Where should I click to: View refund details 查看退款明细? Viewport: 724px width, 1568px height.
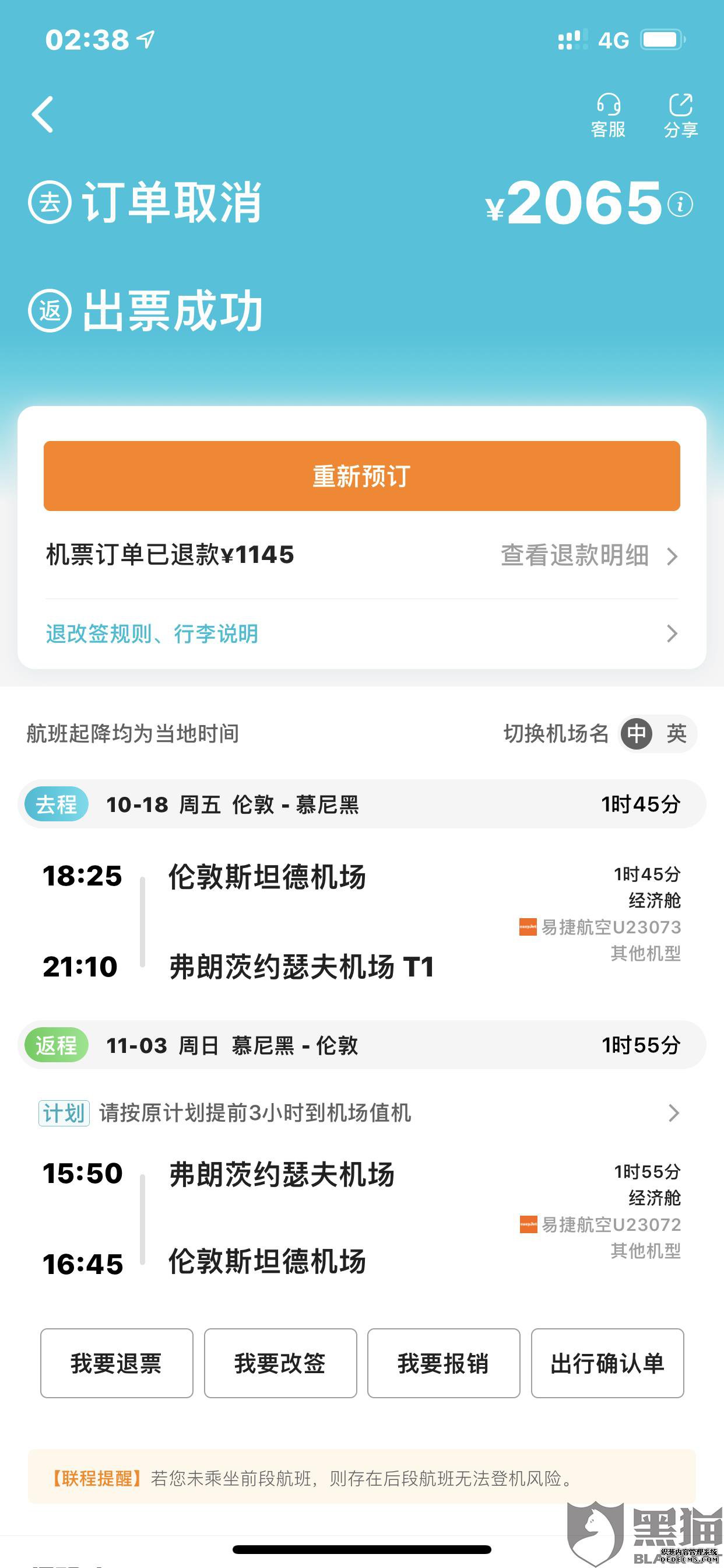coord(589,555)
